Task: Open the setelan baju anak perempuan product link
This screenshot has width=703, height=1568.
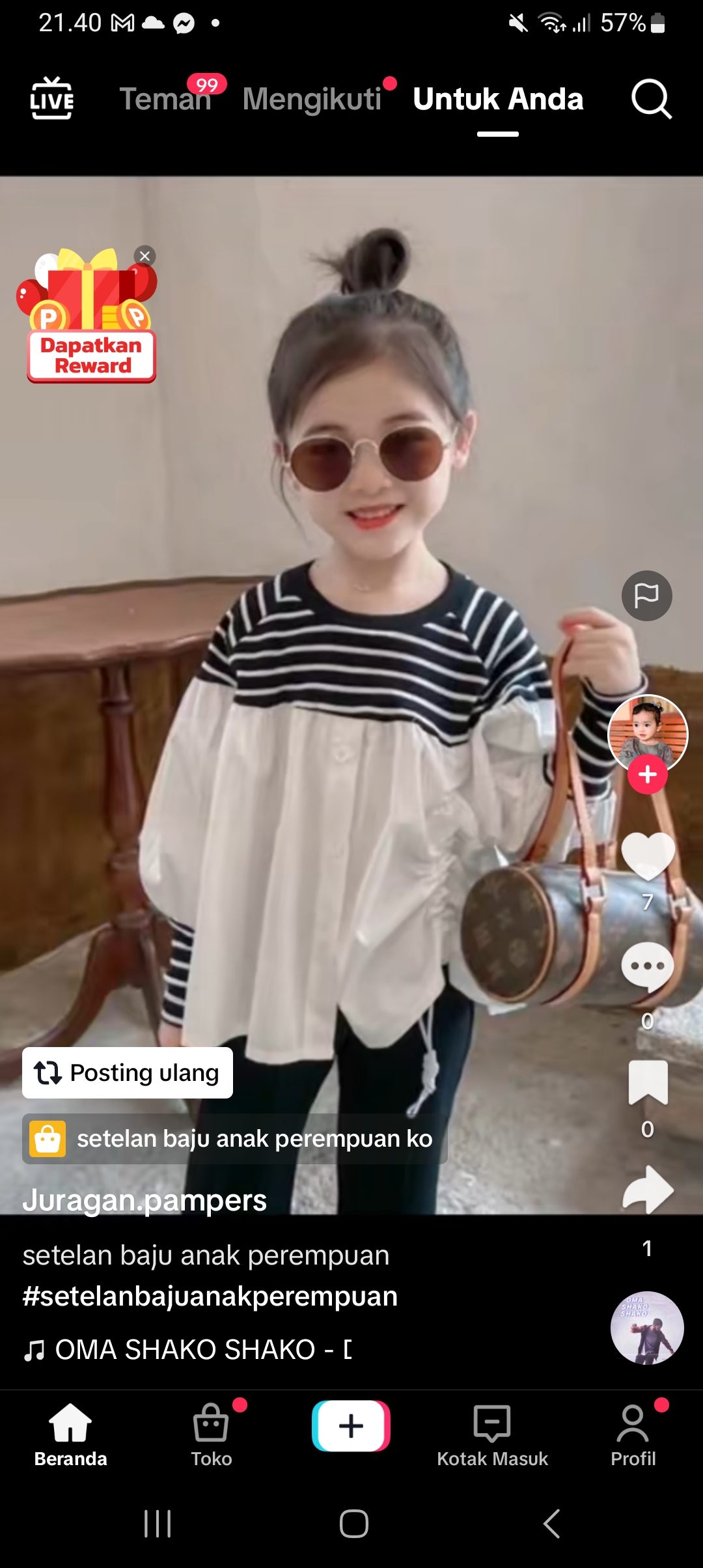Action: (235, 1139)
